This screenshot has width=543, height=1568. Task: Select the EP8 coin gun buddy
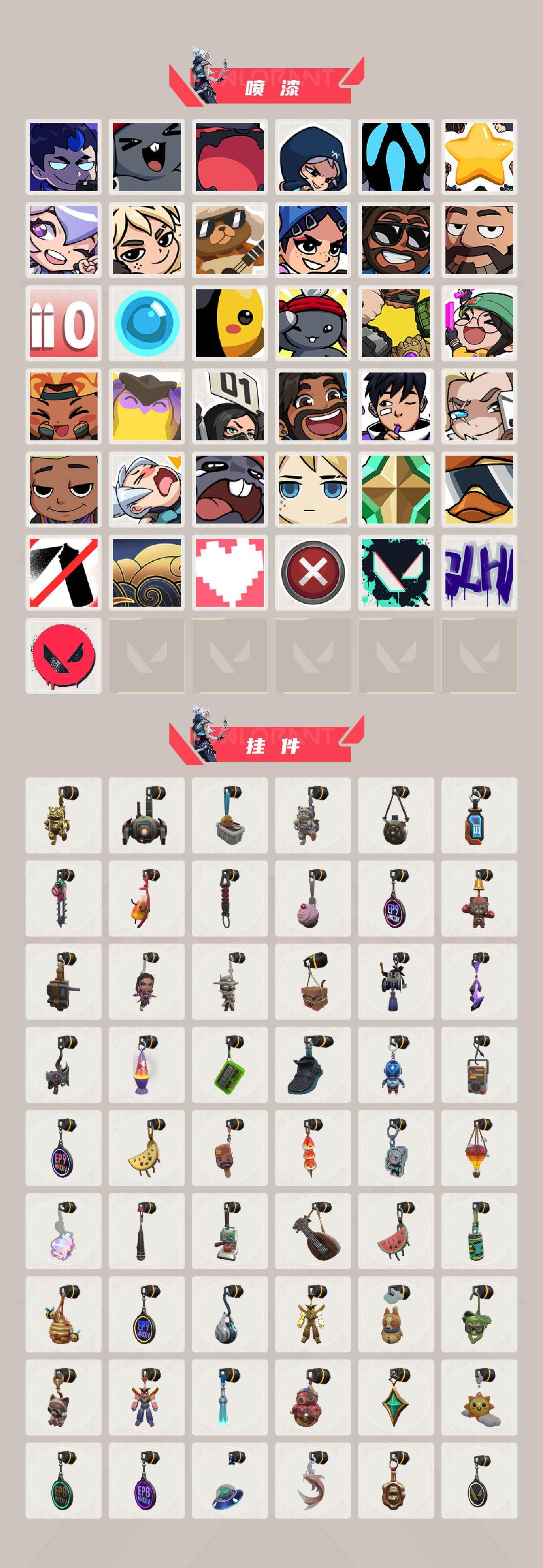[64, 1478]
